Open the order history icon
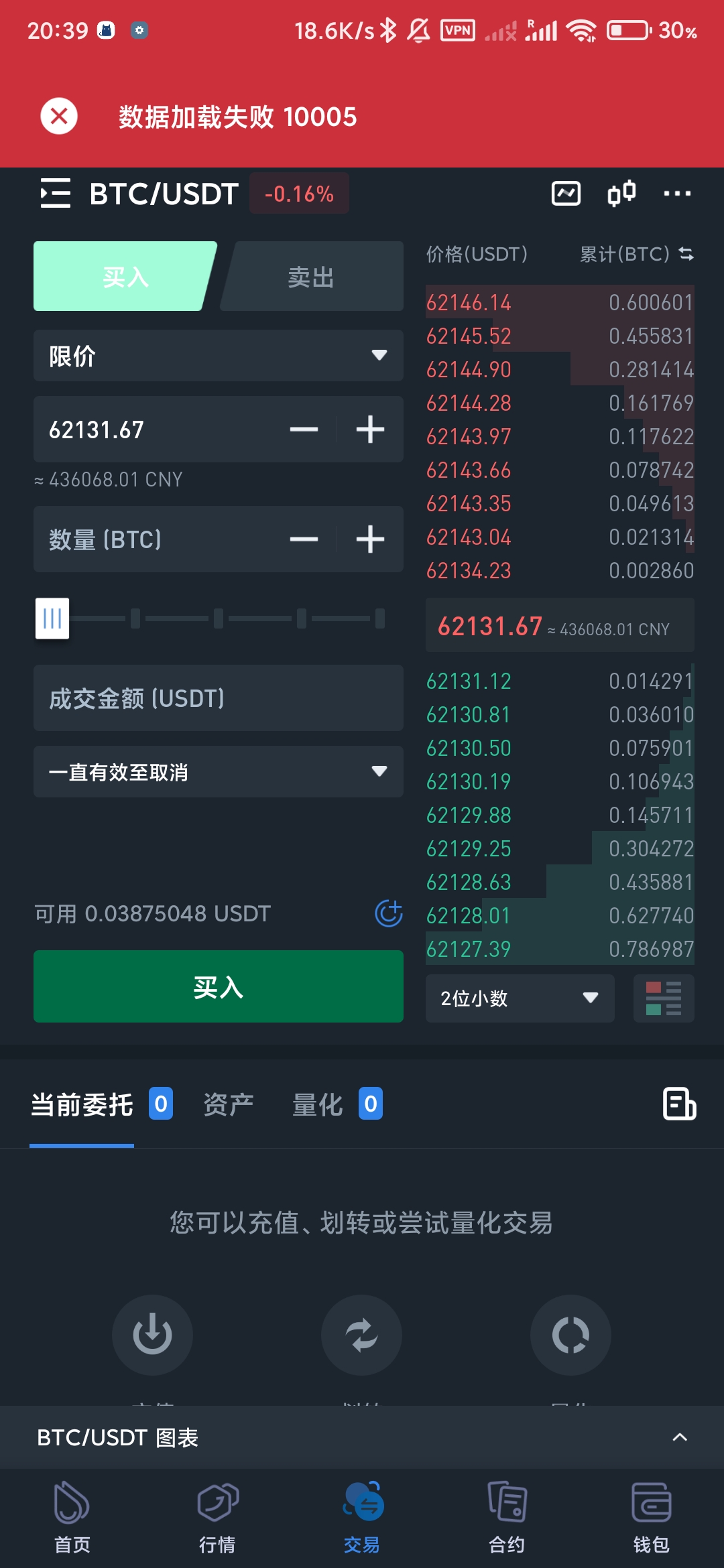Image resolution: width=724 pixels, height=1568 pixels. click(x=679, y=1104)
